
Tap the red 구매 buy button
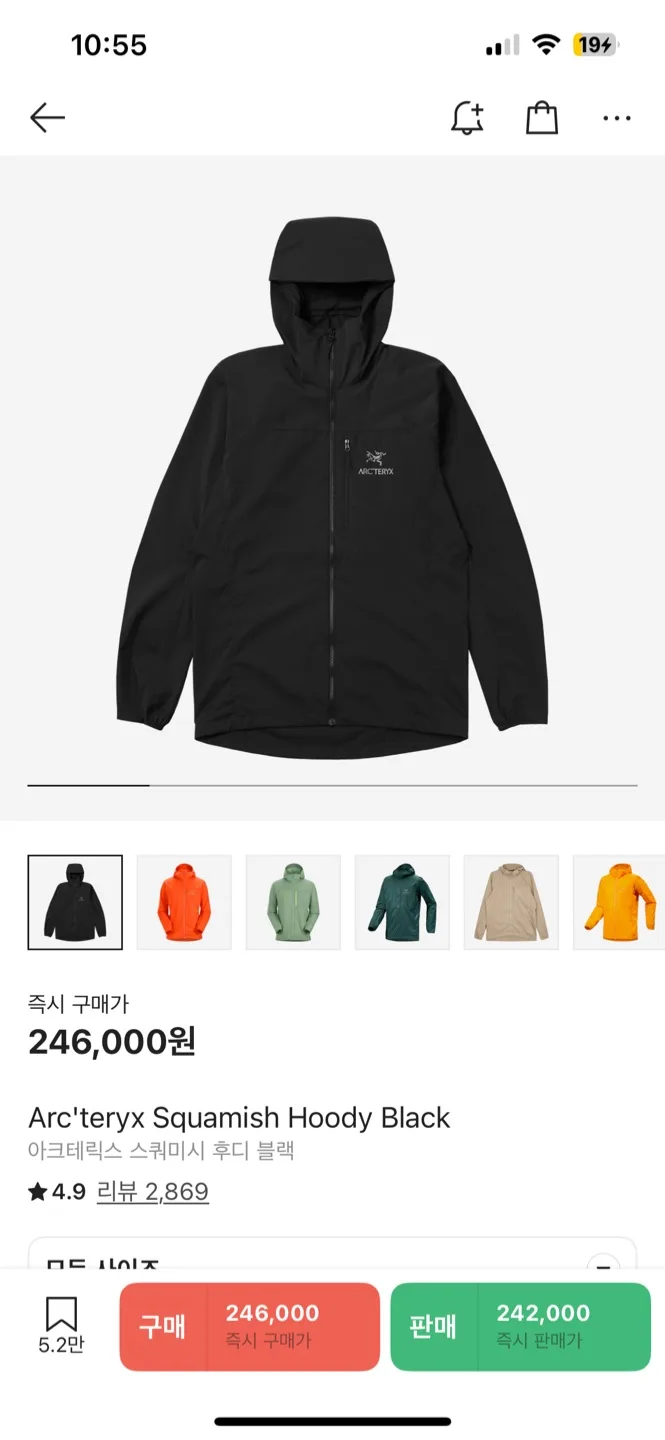point(250,1326)
